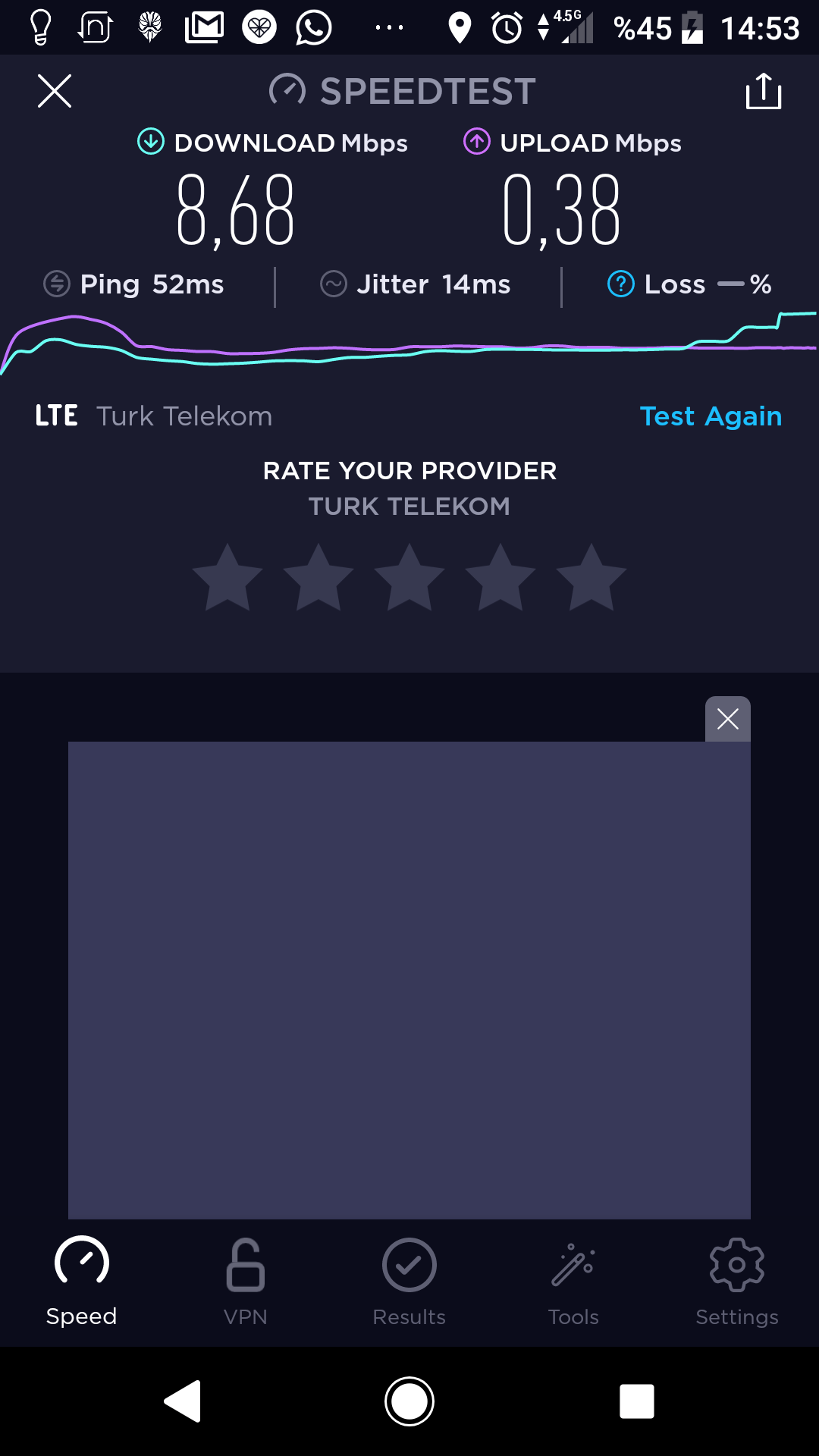819x1456 pixels.
Task: Open the Results tab
Action: (409, 1282)
